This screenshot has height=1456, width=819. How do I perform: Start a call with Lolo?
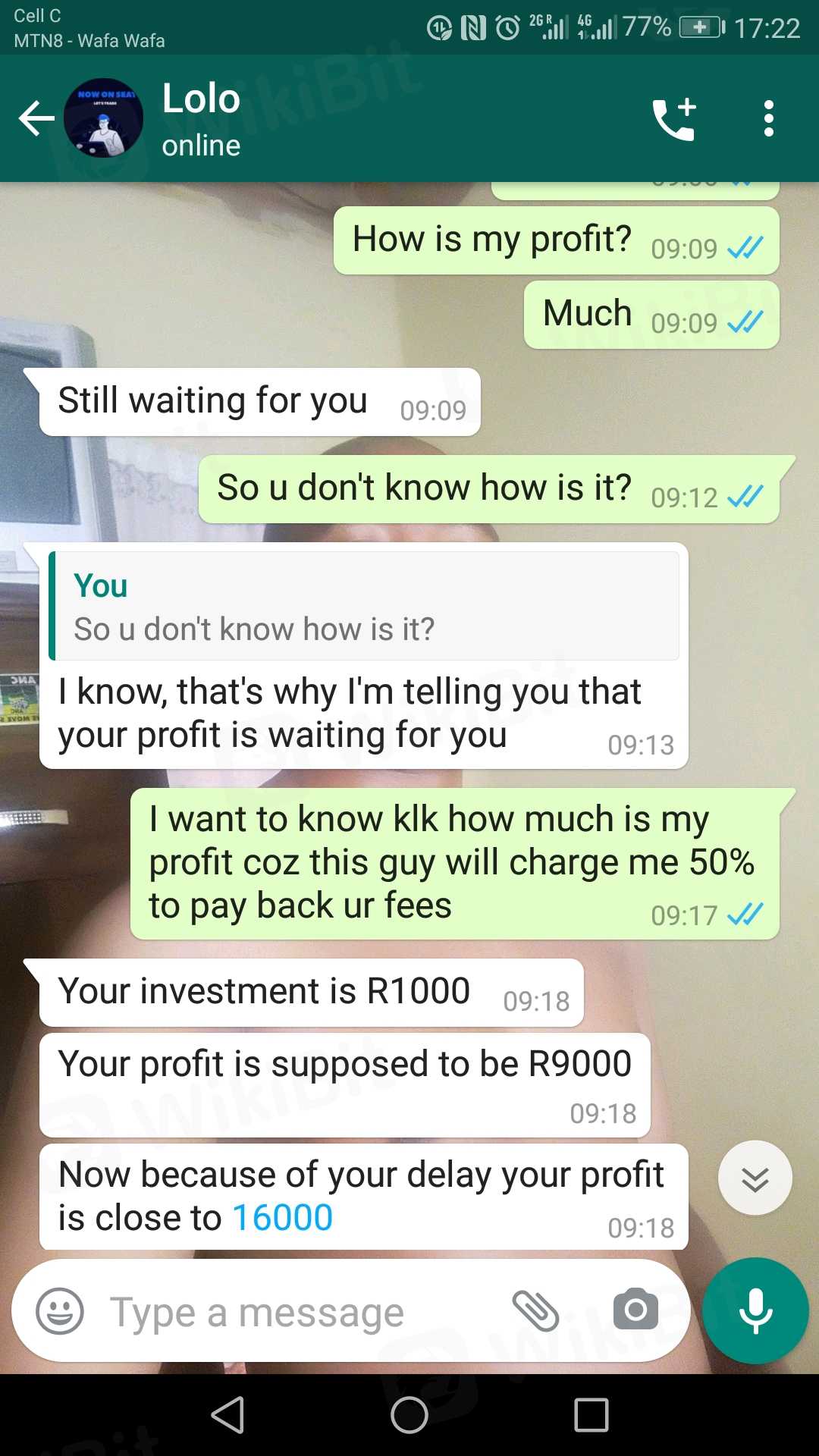click(673, 119)
